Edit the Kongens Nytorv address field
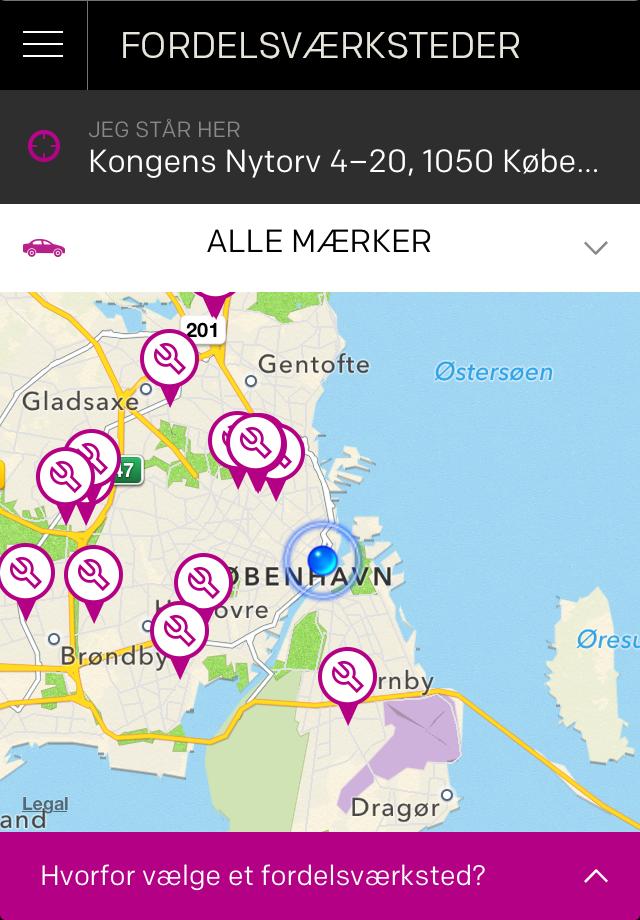This screenshot has height=920, width=640. pyautogui.click(x=343, y=161)
